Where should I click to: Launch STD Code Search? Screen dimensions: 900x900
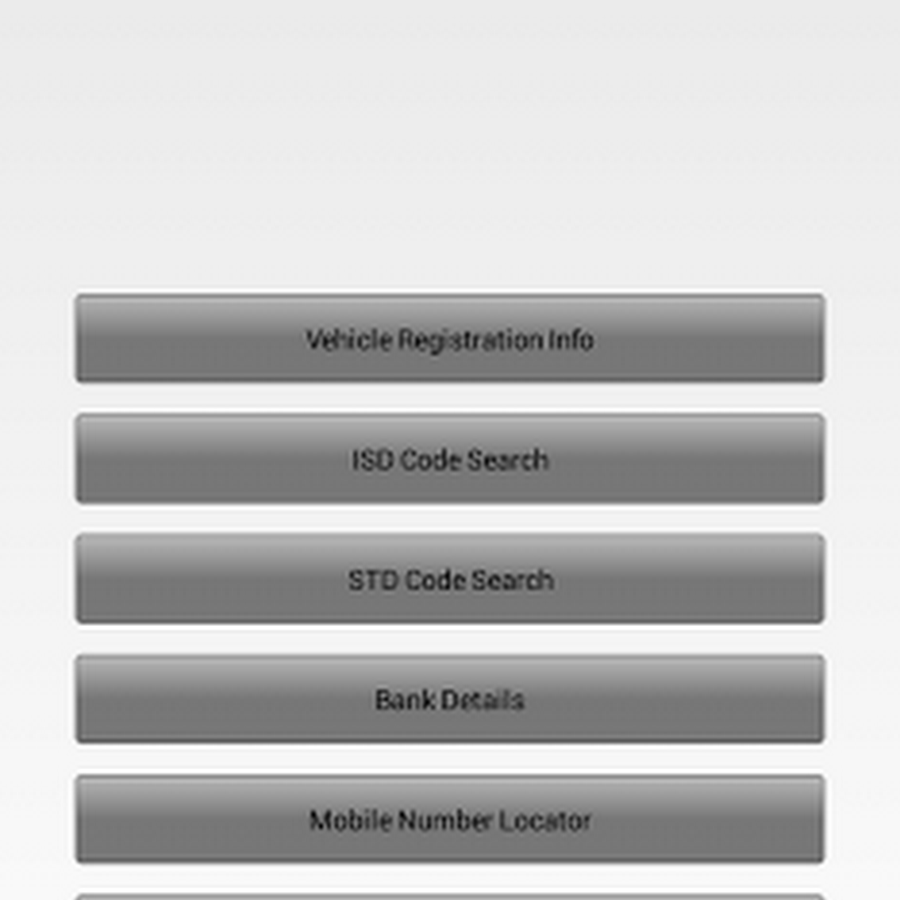(450, 579)
